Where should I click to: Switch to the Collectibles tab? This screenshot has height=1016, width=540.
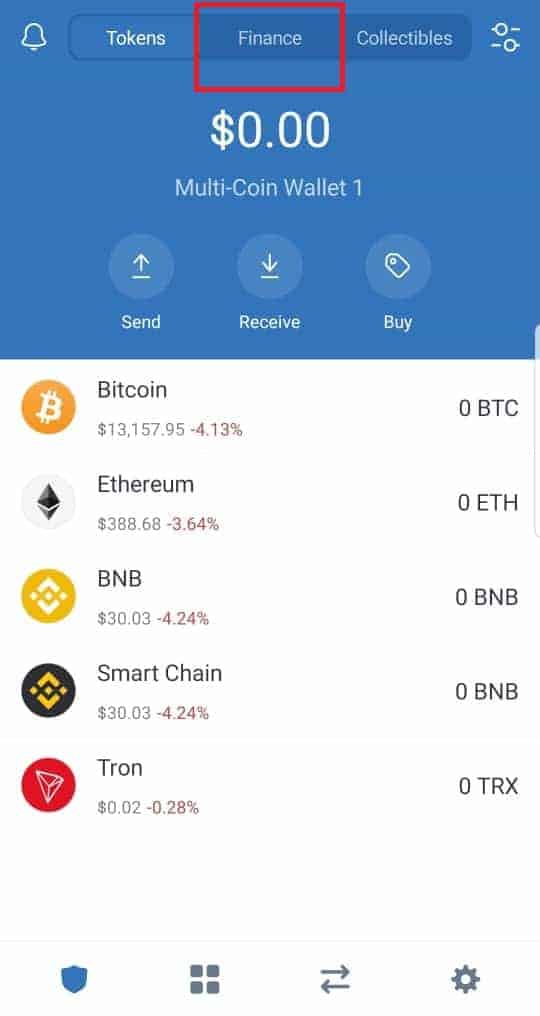tap(405, 38)
